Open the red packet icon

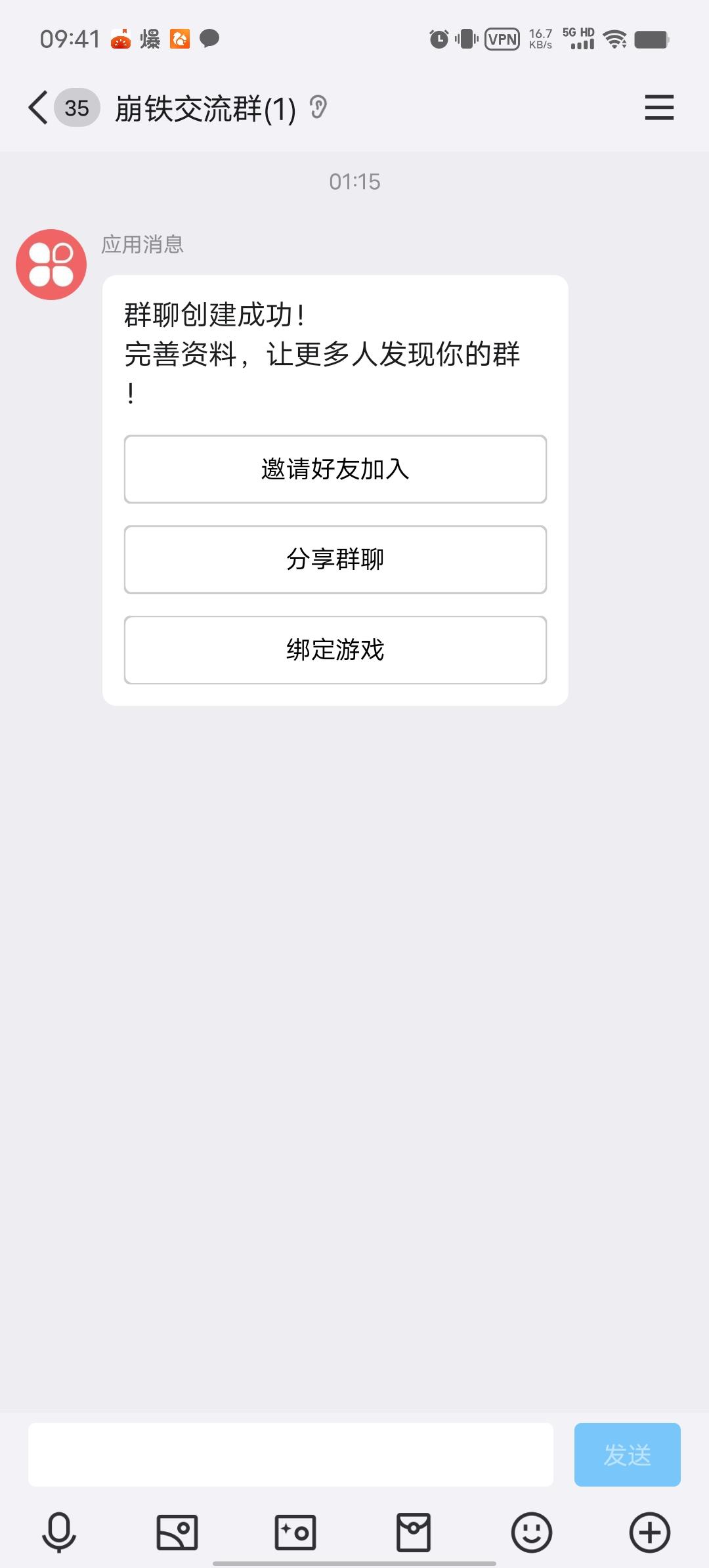(x=413, y=1533)
